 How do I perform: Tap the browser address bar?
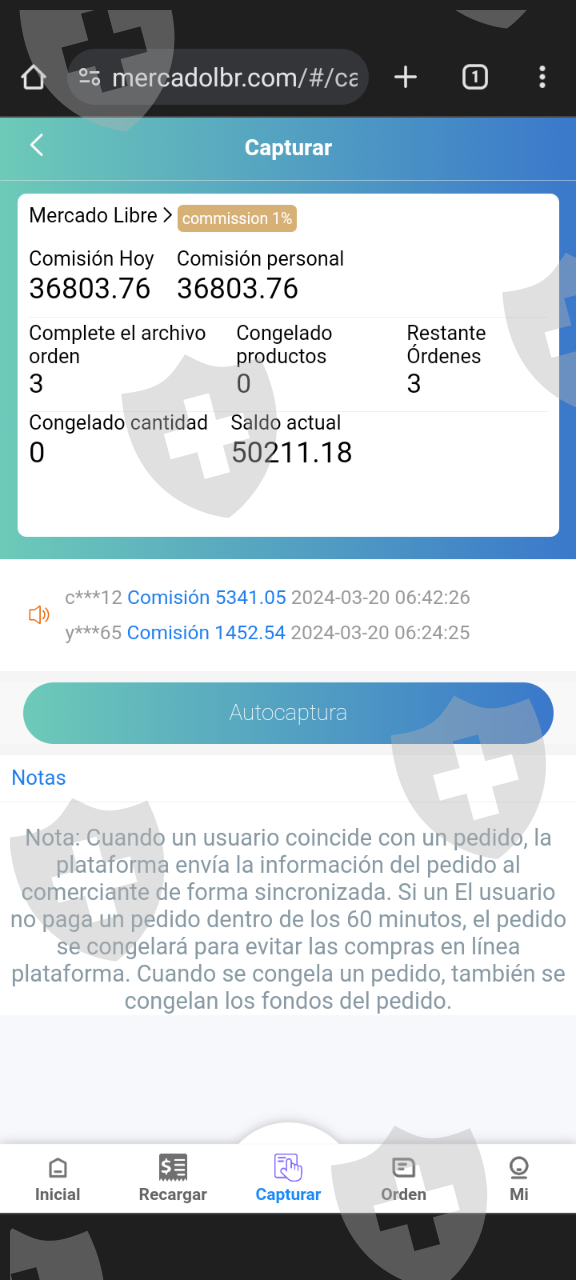(219, 77)
